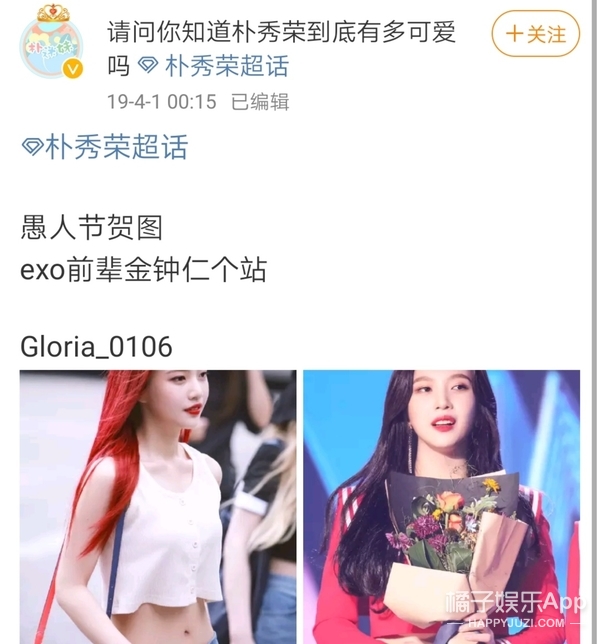This screenshot has width=600, height=644.
Task: View the photo with the flower bouquet
Action: (441, 506)
